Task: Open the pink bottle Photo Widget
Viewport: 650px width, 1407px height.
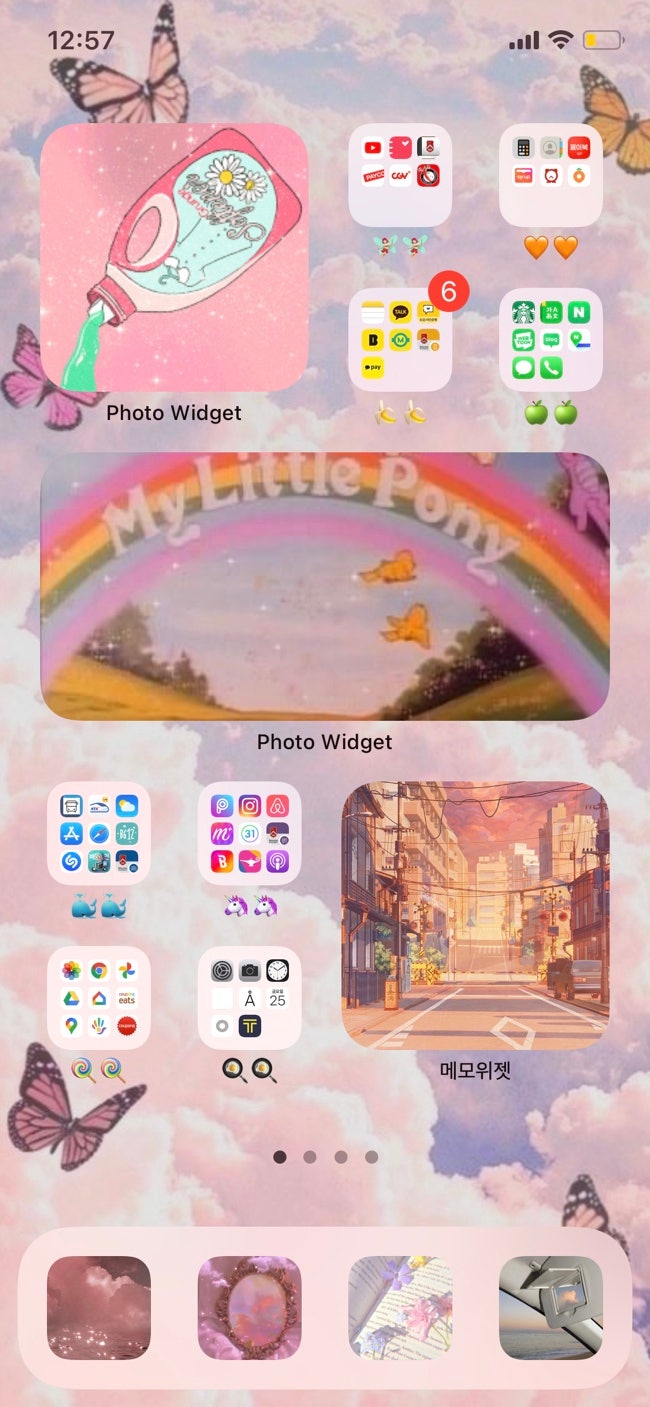Action: click(174, 257)
